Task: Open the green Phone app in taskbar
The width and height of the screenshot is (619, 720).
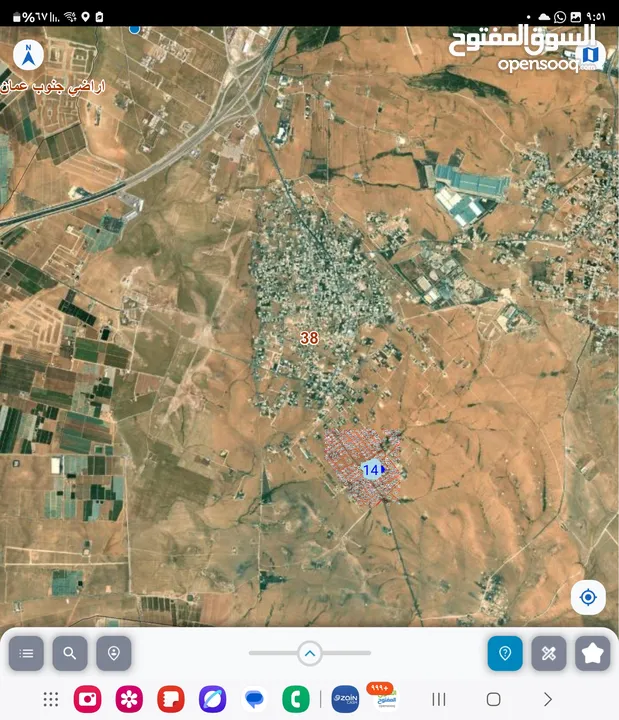Action: [294, 699]
